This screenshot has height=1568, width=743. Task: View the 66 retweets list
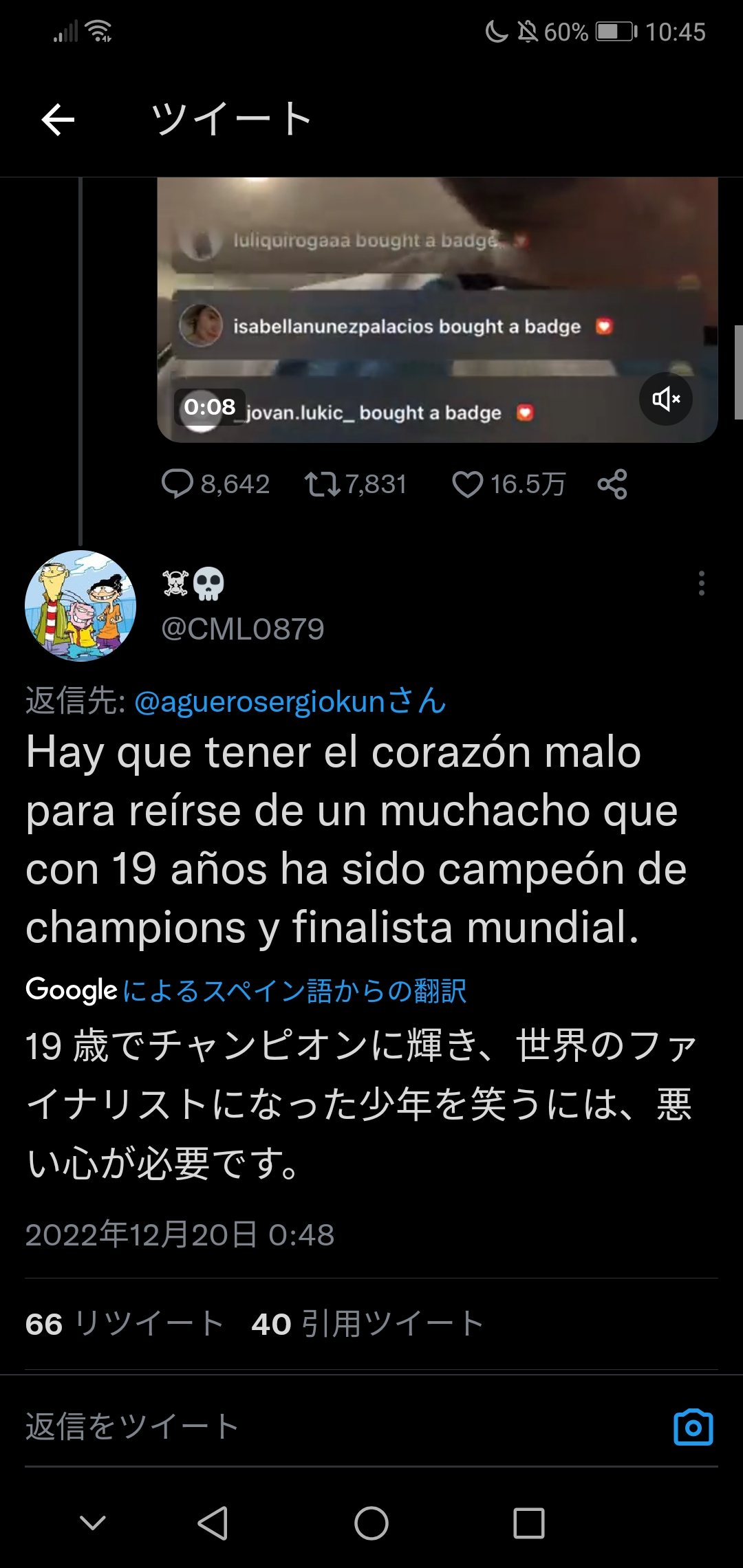pos(125,1324)
